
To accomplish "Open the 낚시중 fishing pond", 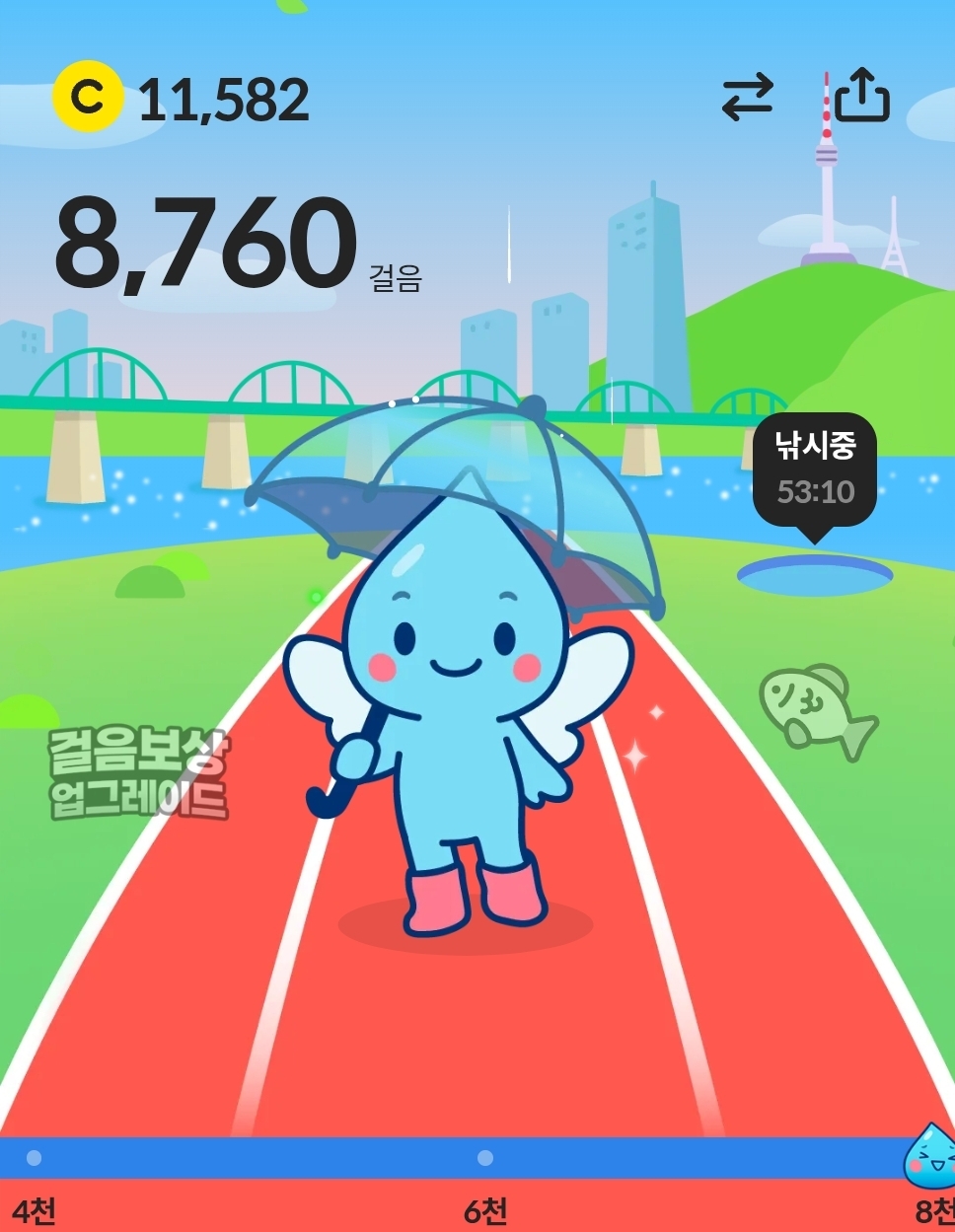I will pyautogui.click(x=814, y=573).
